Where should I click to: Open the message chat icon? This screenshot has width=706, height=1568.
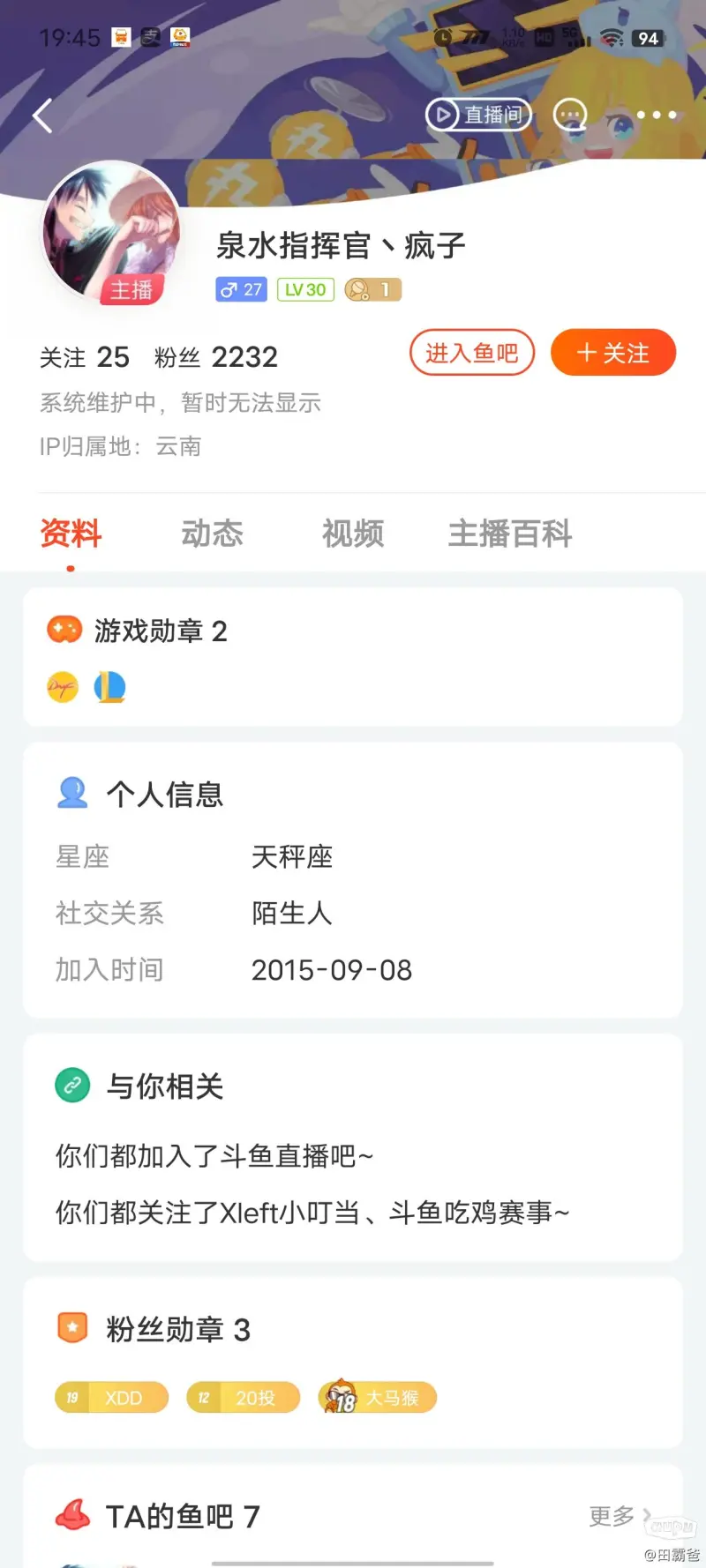point(570,115)
